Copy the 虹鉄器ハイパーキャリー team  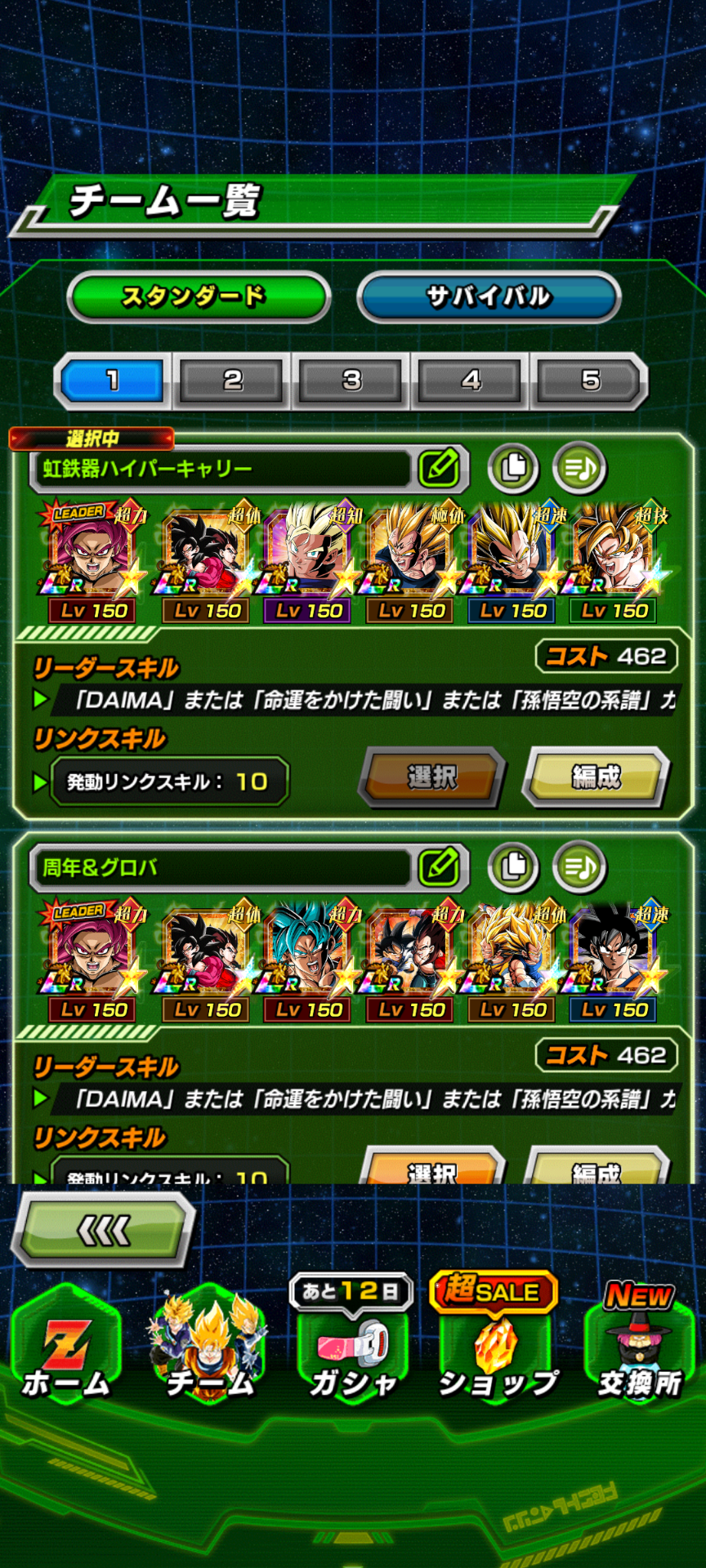pos(513,469)
